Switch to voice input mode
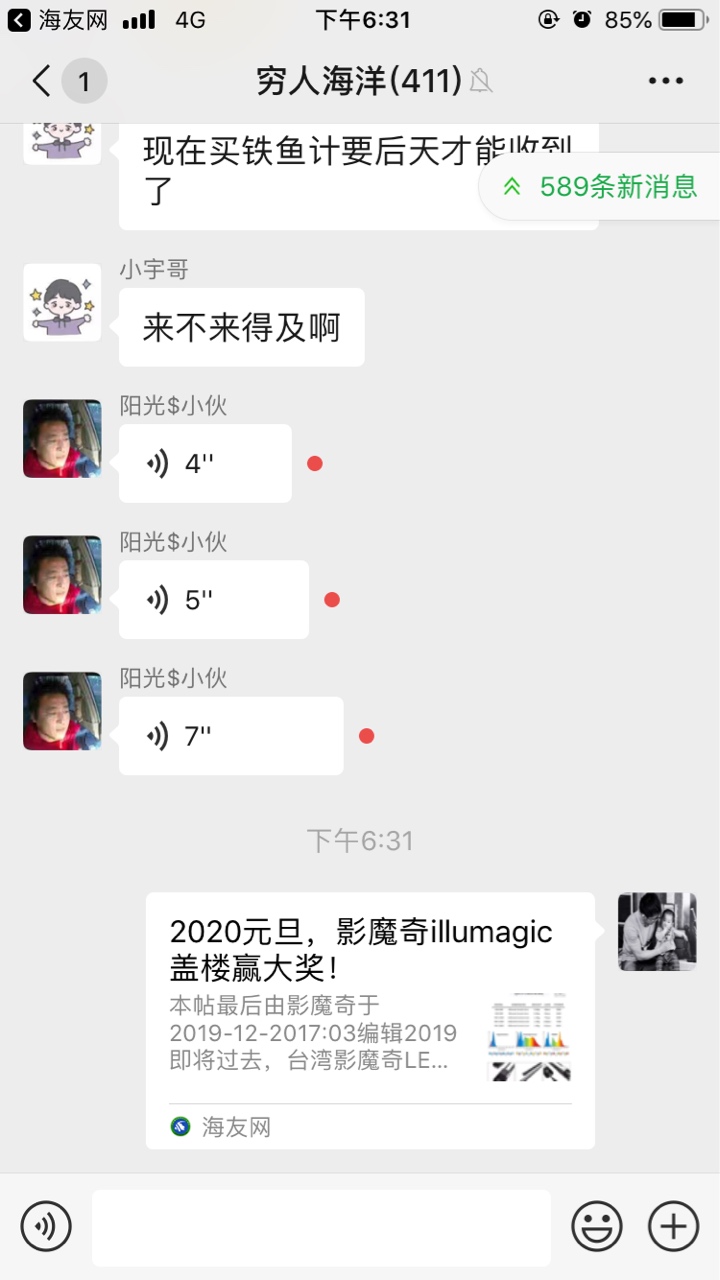 click(x=46, y=1226)
